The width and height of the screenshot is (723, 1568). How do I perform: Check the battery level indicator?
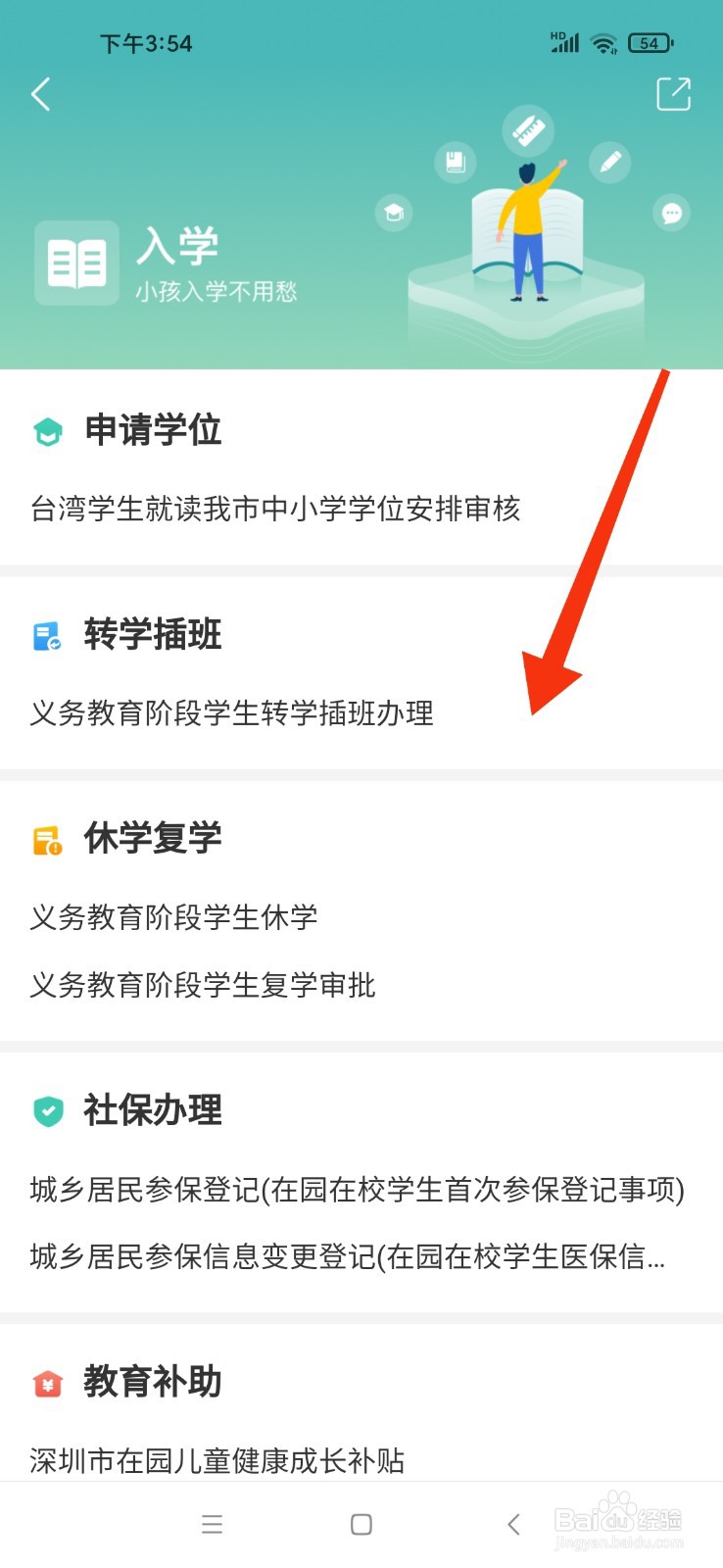(x=650, y=42)
